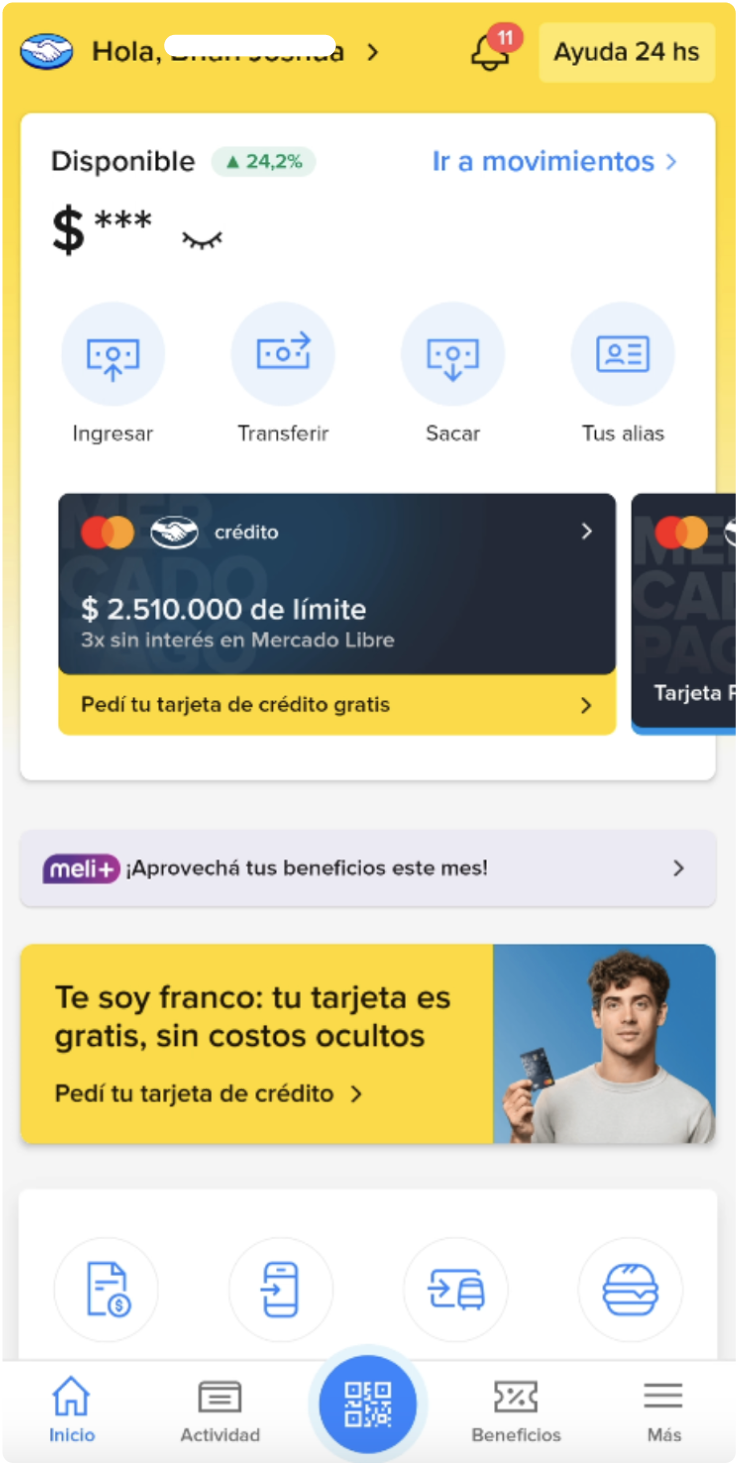The height and width of the screenshot is (1468, 740).
Task: Start a transfer with Transferir
Action: [x=283, y=355]
